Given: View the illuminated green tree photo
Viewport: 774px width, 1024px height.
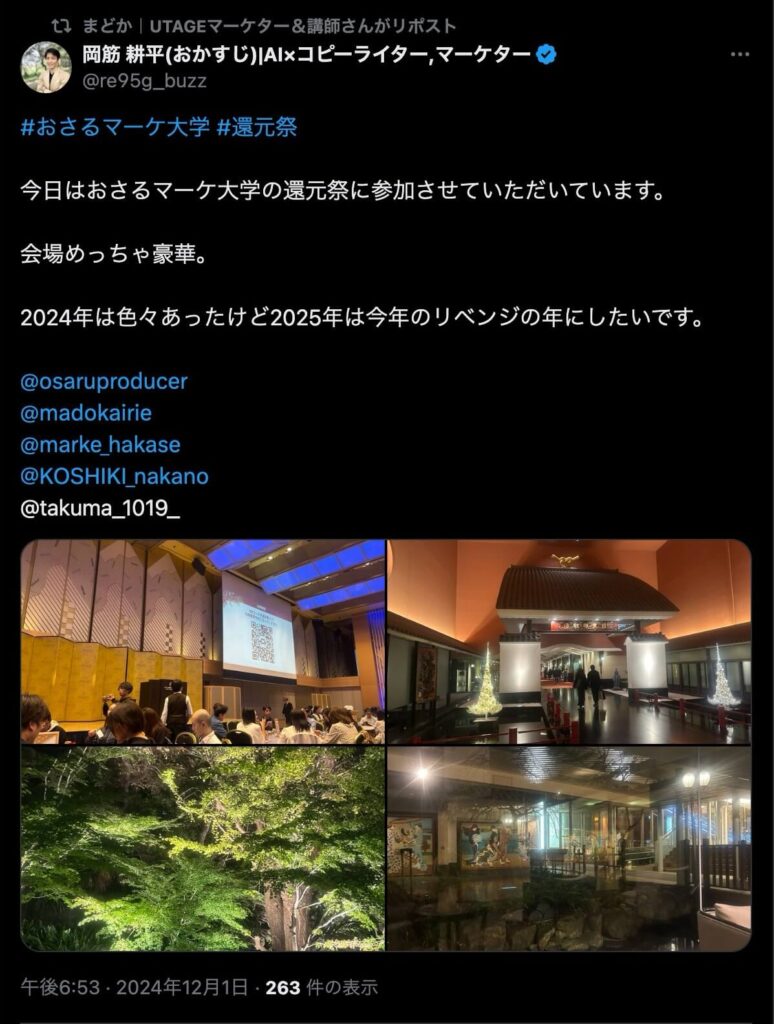Looking at the screenshot, I should [x=203, y=848].
